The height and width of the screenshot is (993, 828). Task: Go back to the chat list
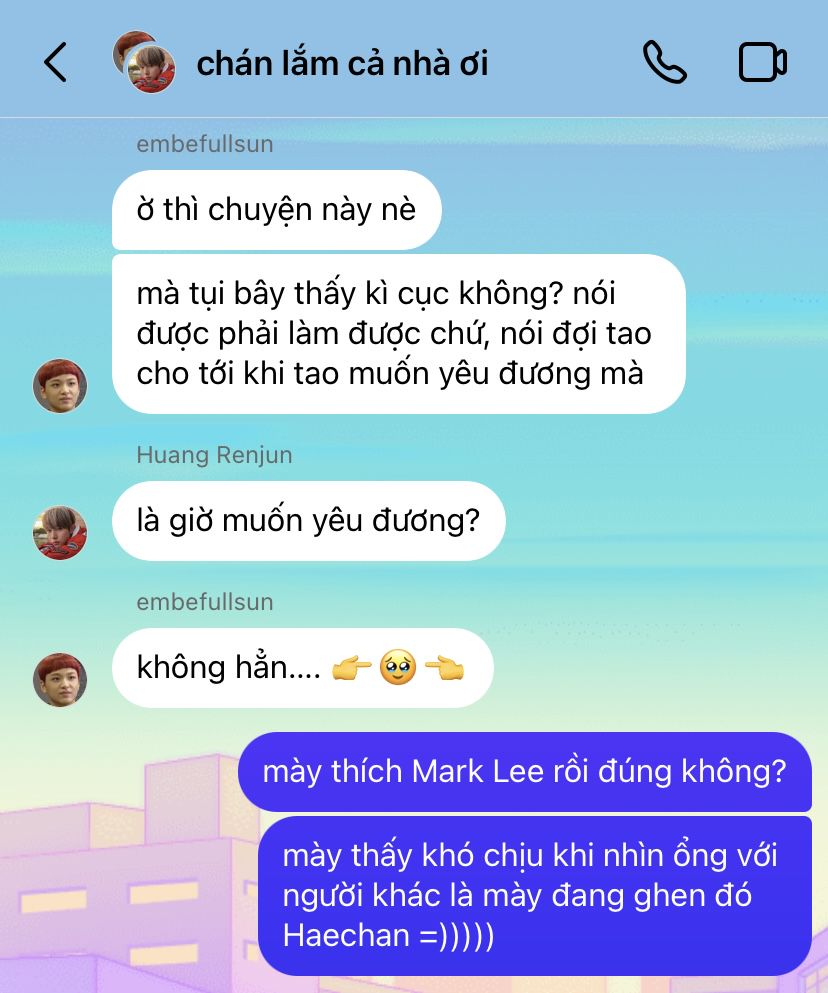pyautogui.click(x=55, y=63)
